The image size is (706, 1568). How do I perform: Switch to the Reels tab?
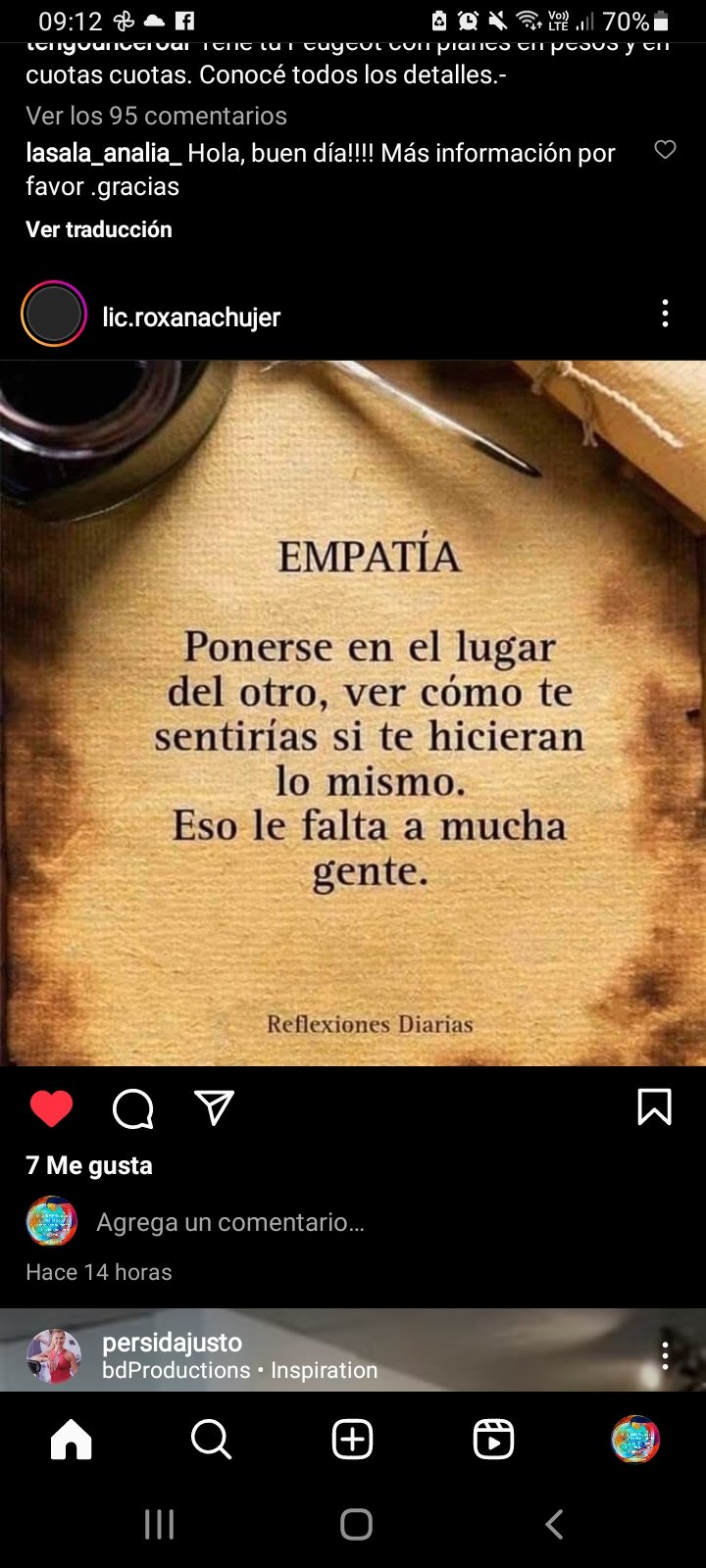(493, 1440)
